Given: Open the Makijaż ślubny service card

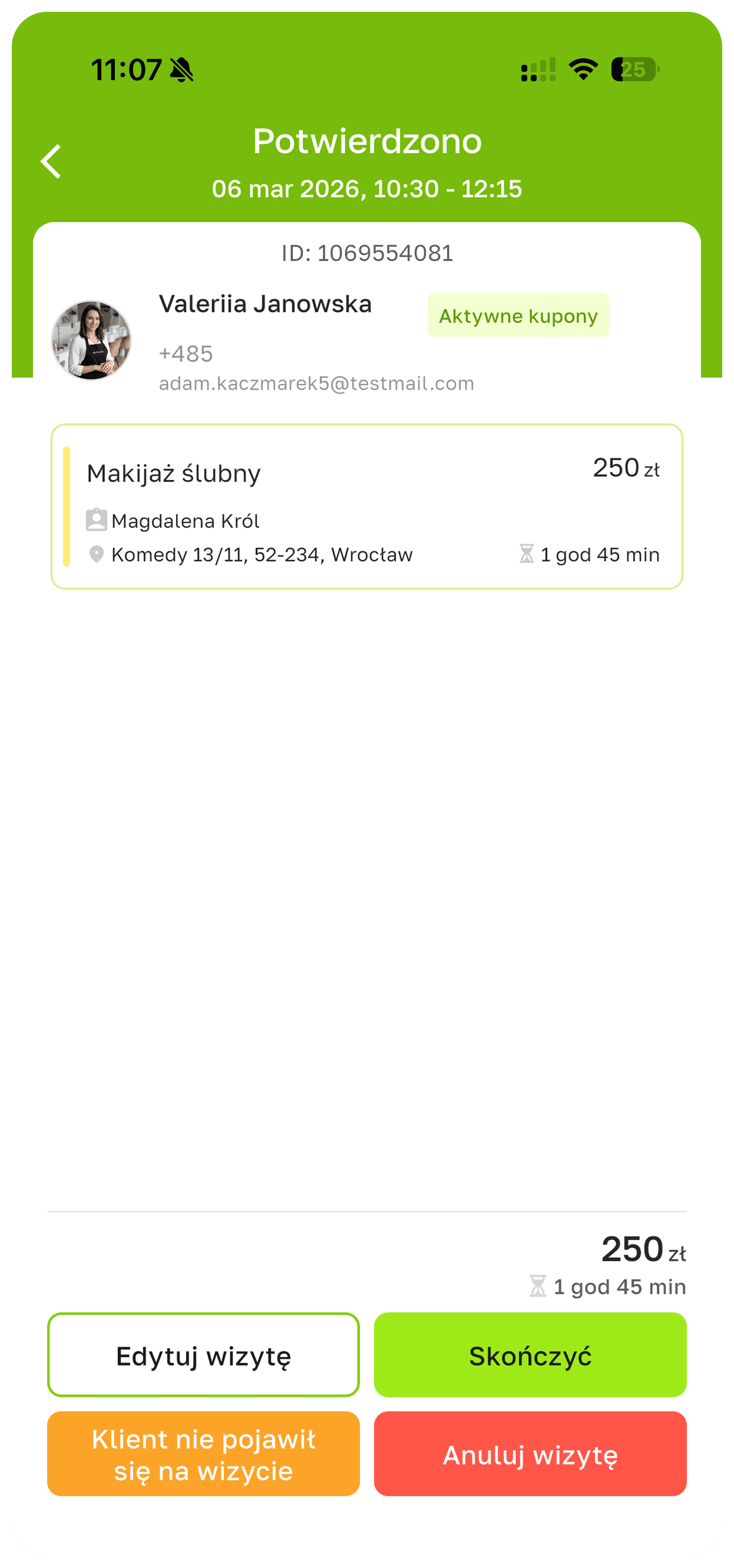Looking at the screenshot, I should [x=366, y=507].
